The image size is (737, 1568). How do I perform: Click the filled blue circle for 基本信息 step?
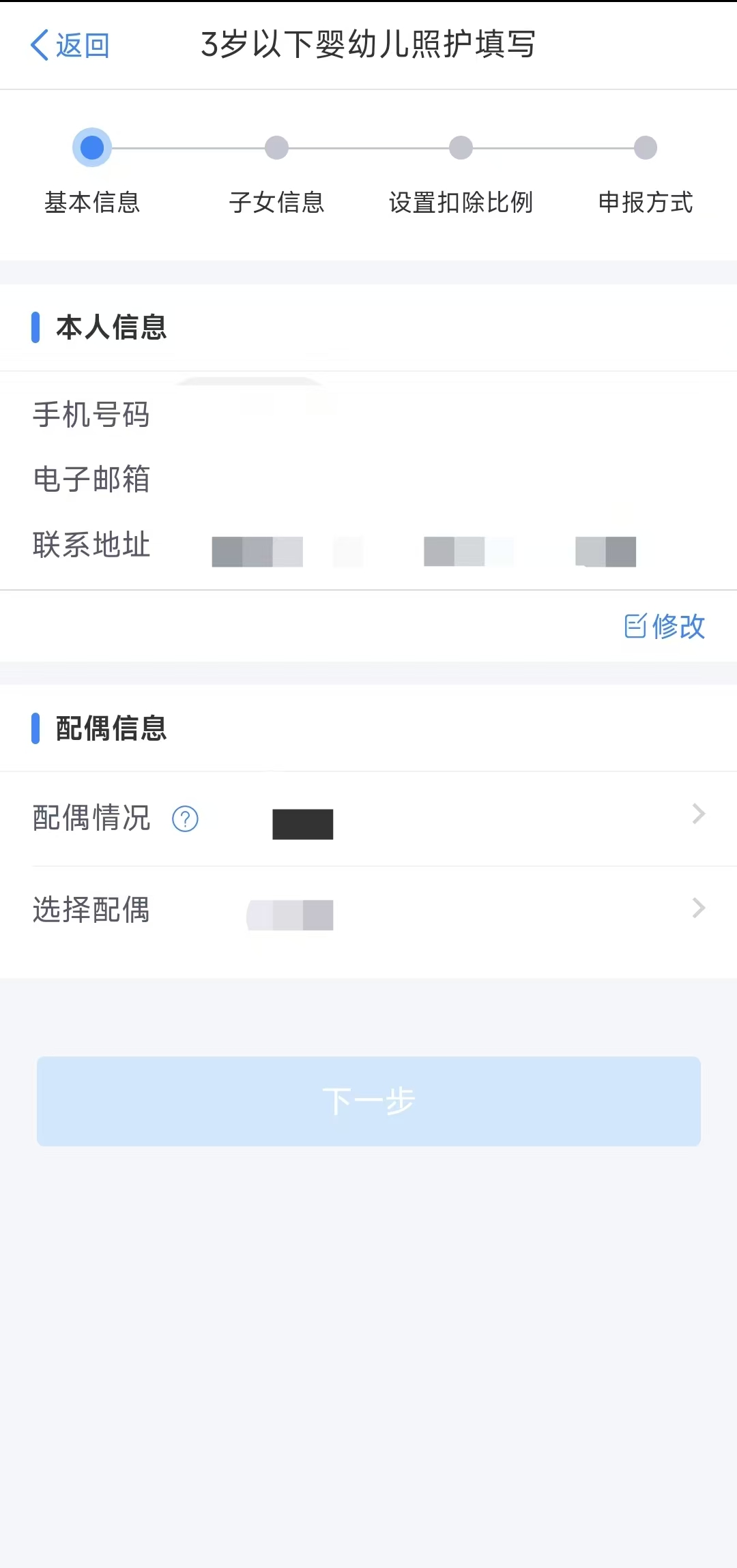coord(92,147)
